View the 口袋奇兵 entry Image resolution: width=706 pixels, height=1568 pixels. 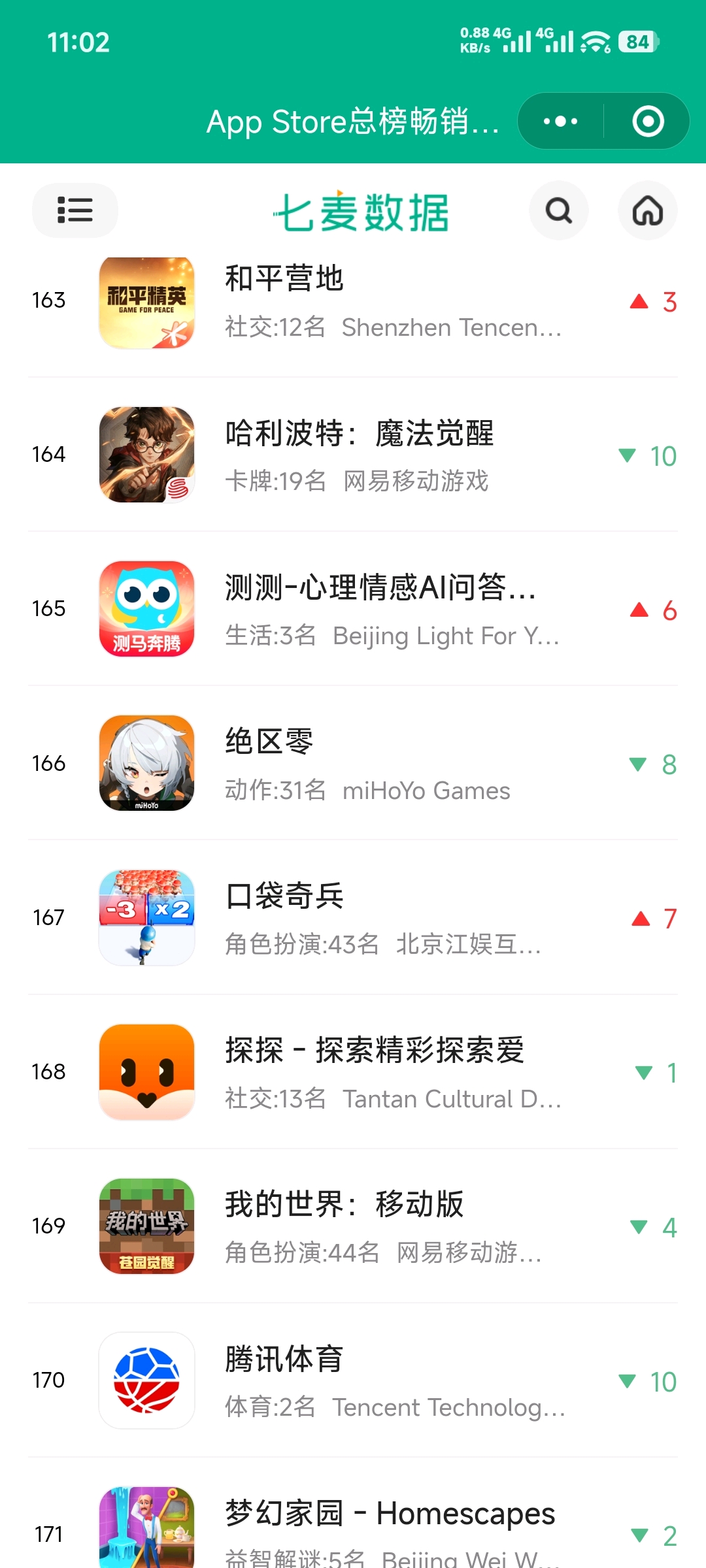click(353, 918)
